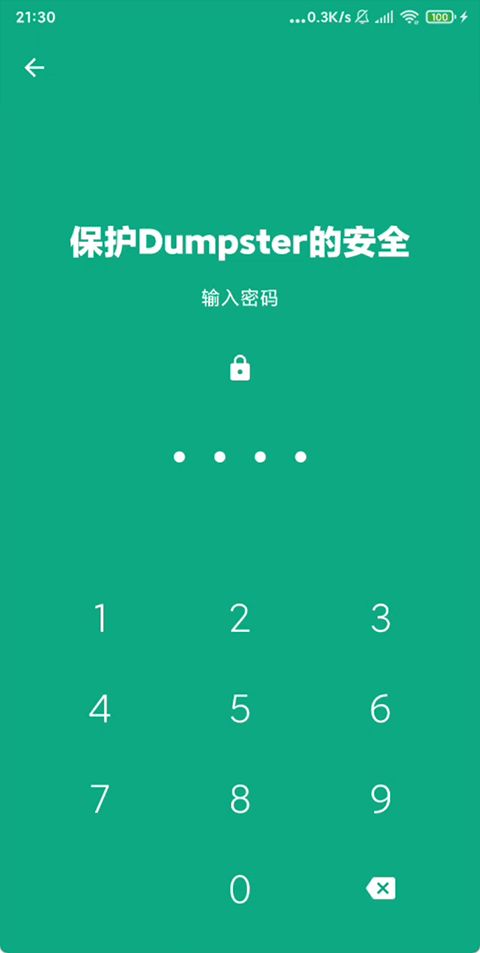The height and width of the screenshot is (953, 480).
Task: Tap the number 5 key
Action: coord(240,709)
